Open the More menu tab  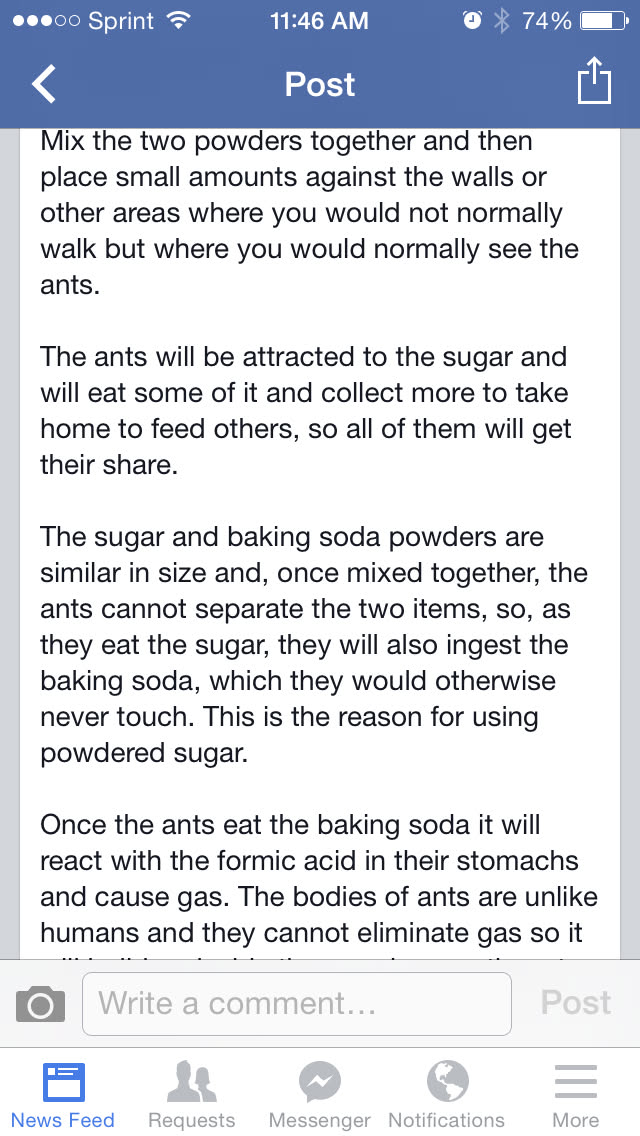tap(575, 1096)
